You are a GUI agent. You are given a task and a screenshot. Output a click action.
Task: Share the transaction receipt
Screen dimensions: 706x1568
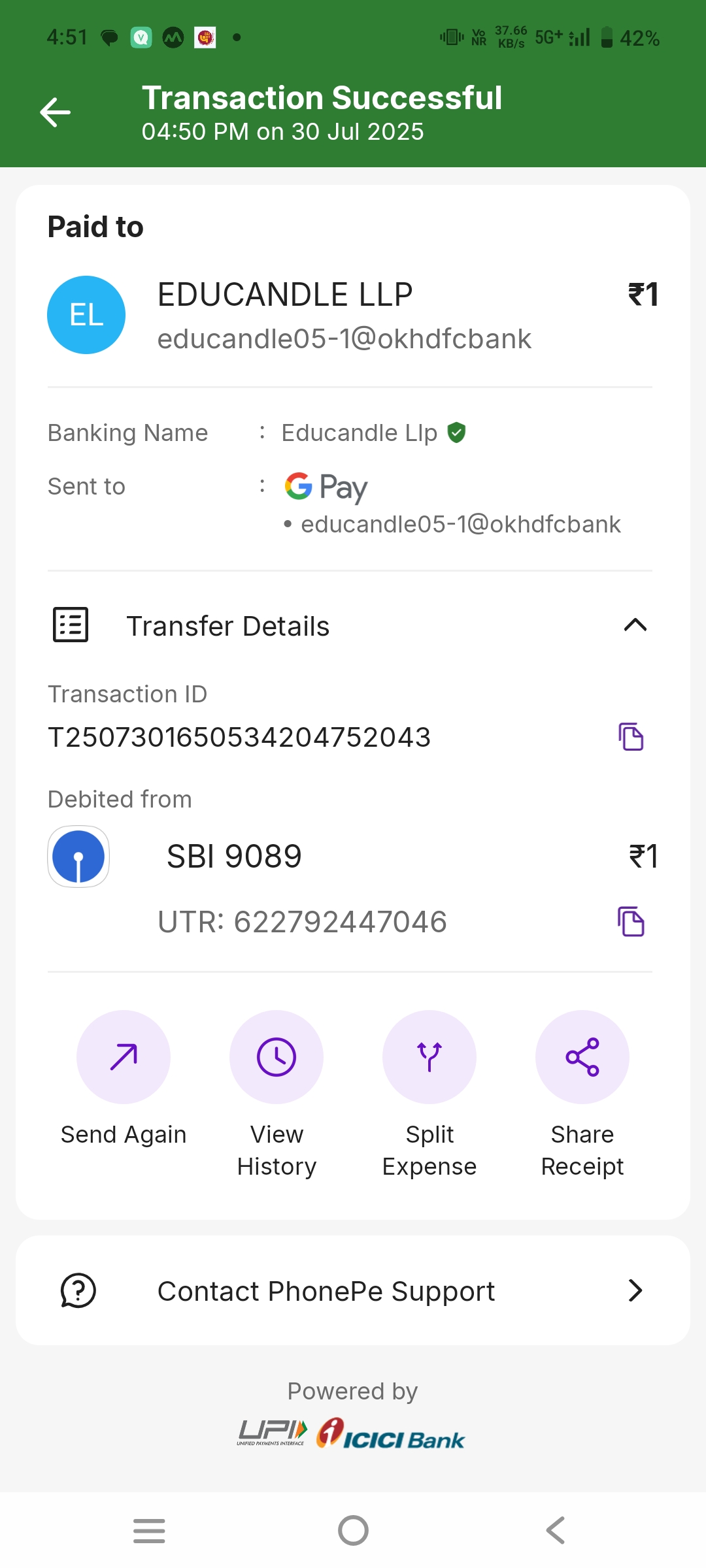582,1058
